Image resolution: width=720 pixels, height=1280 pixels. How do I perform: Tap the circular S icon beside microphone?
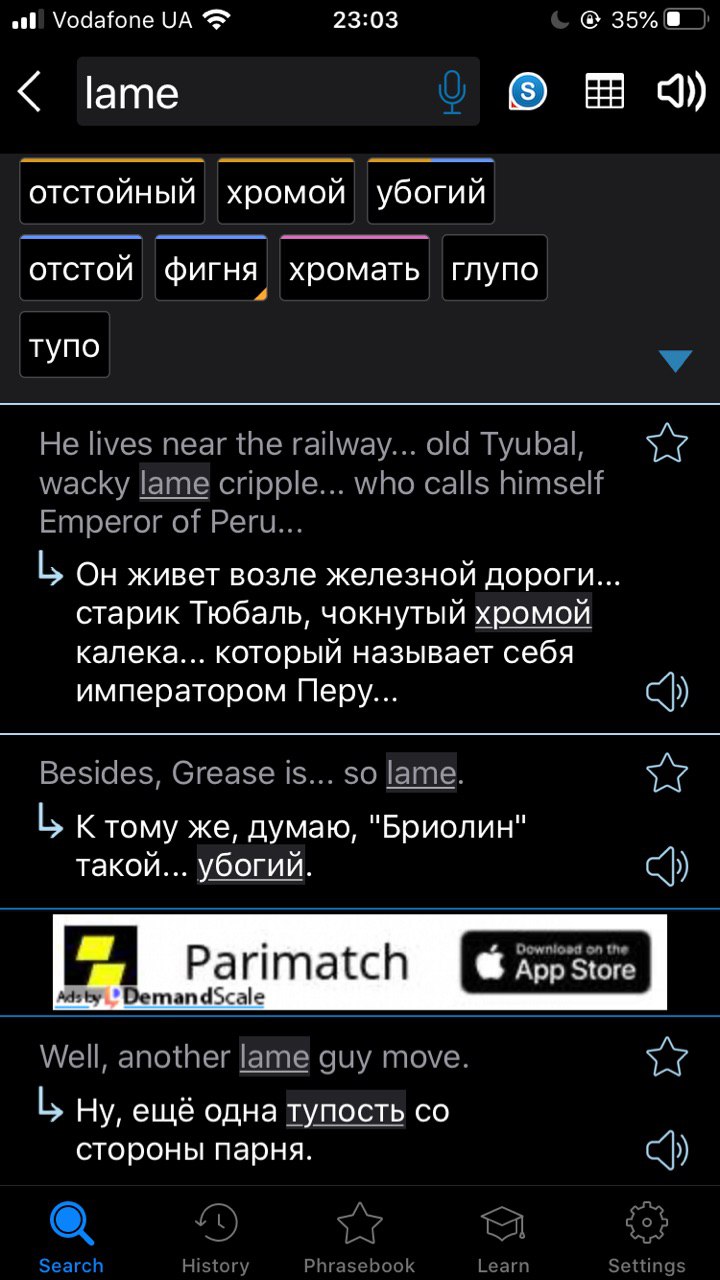point(528,92)
